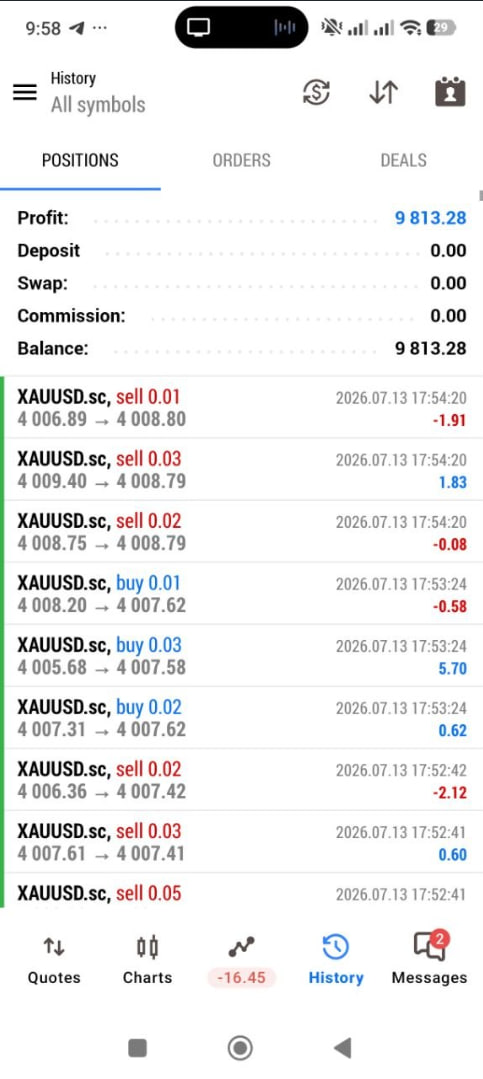
Task: Open the buy 0.03 position with 5.70 profit
Action: coord(242,656)
